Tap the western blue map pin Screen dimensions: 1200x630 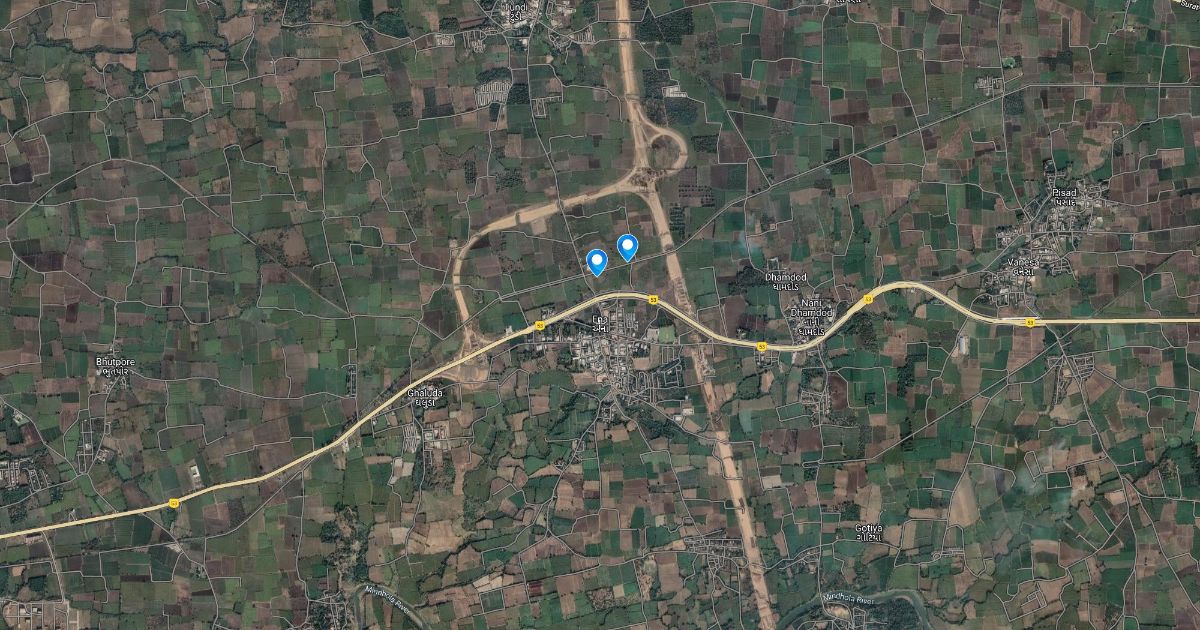pos(596,261)
